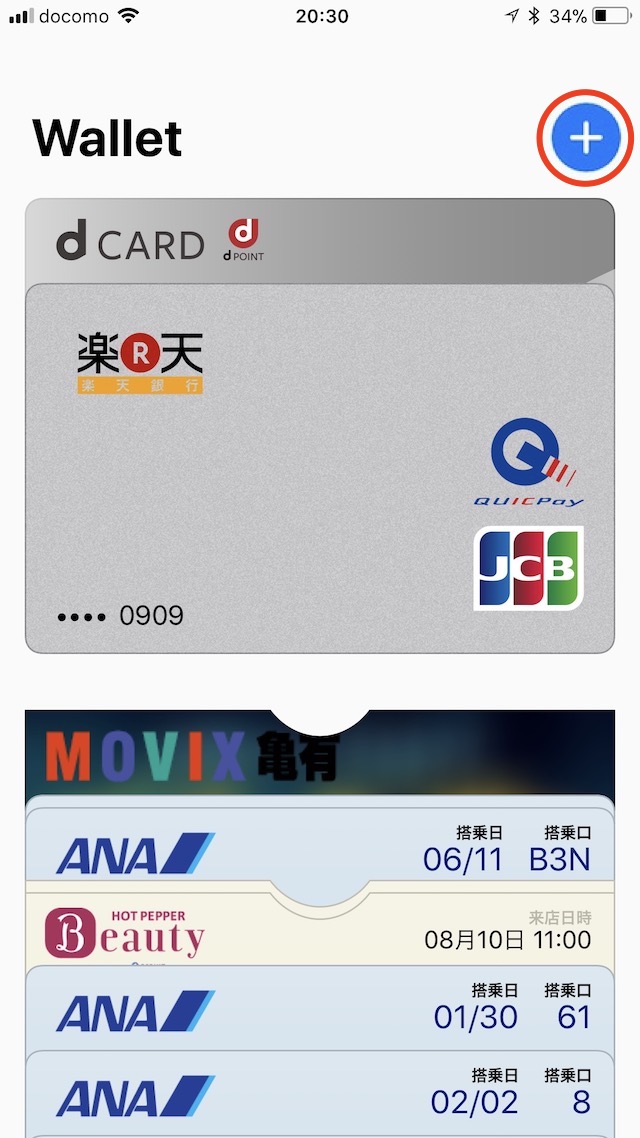The image size is (640, 1138).
Task: Tap the plus button to add a card
Action: coord(586,139)
